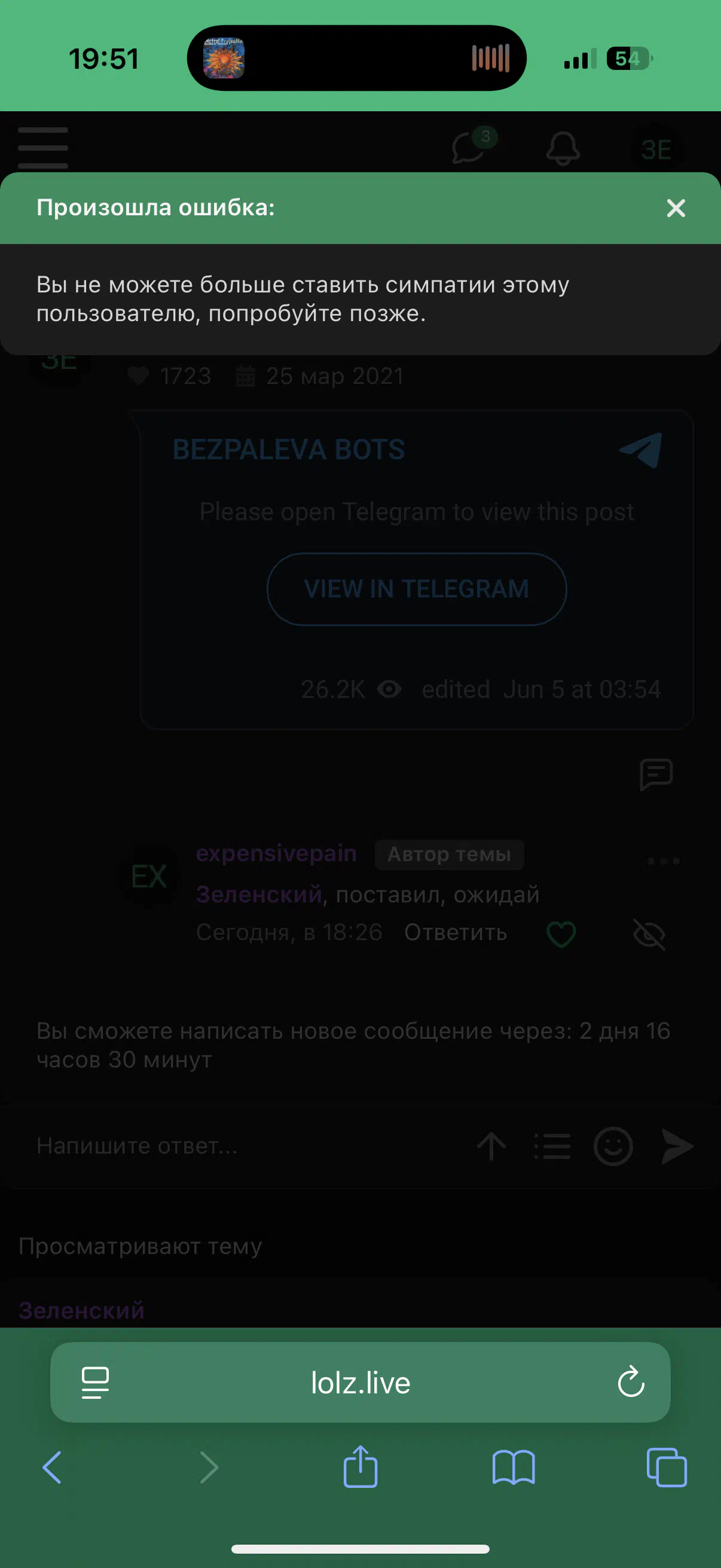Image resolution: width=721 pixels, height=1568 pixels.
Task: Open the notifications bell
Action: tap(563, 148)
